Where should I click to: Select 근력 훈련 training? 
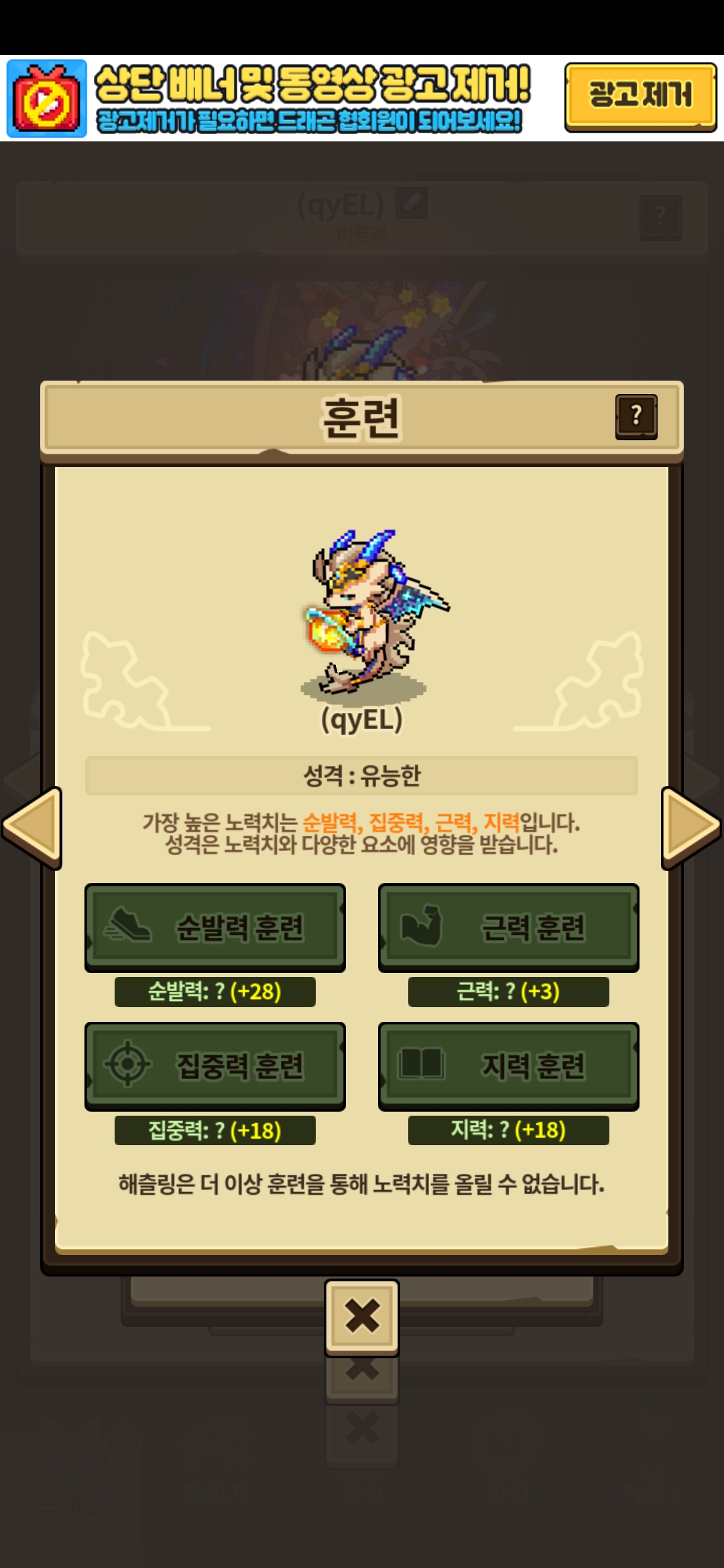[508, 927]
